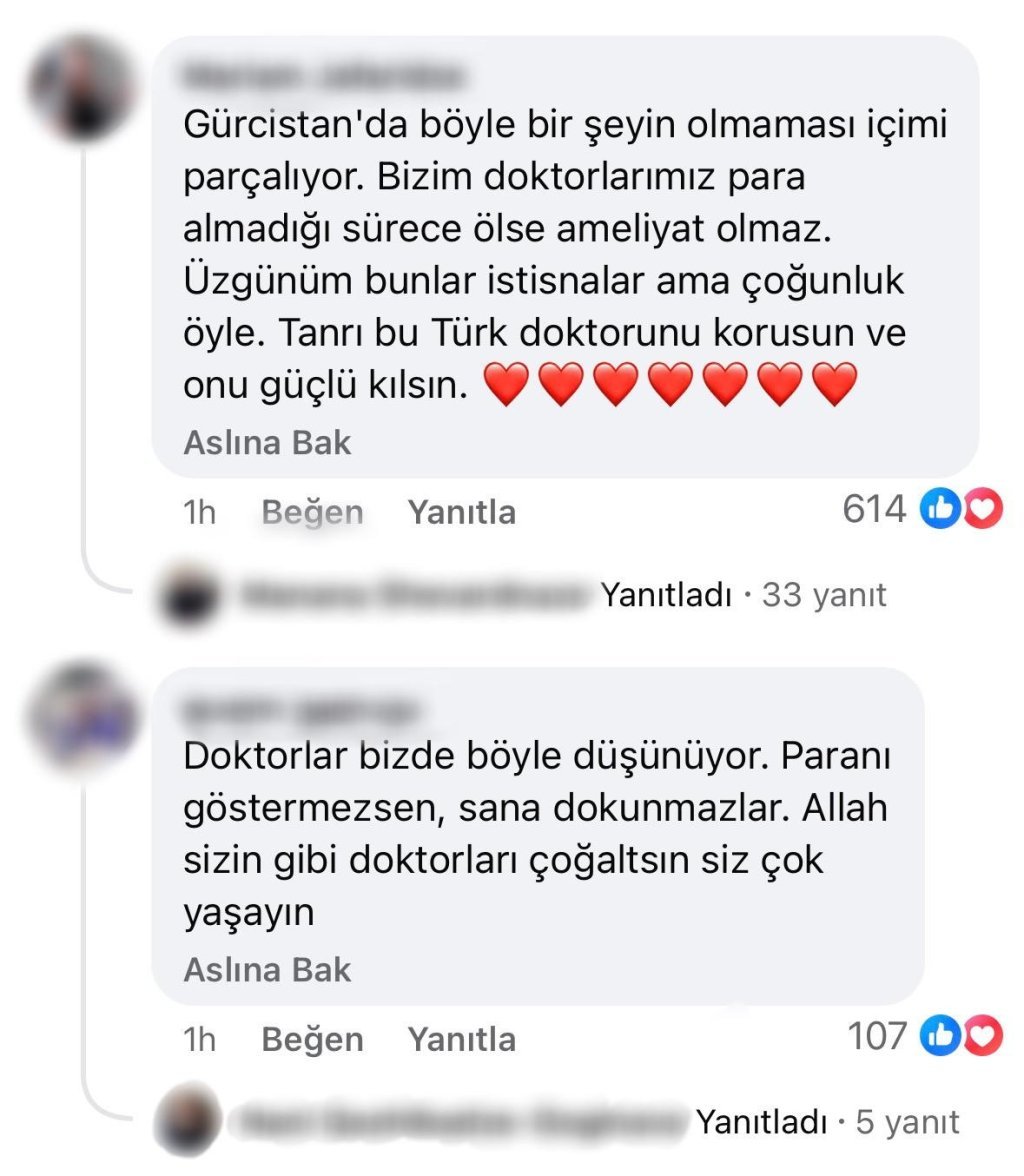Viewport: 1024px width, 1176px height.
Task: Open profile picture of 'Doktorlar bizde' commenter
Action: coord(83,716)
